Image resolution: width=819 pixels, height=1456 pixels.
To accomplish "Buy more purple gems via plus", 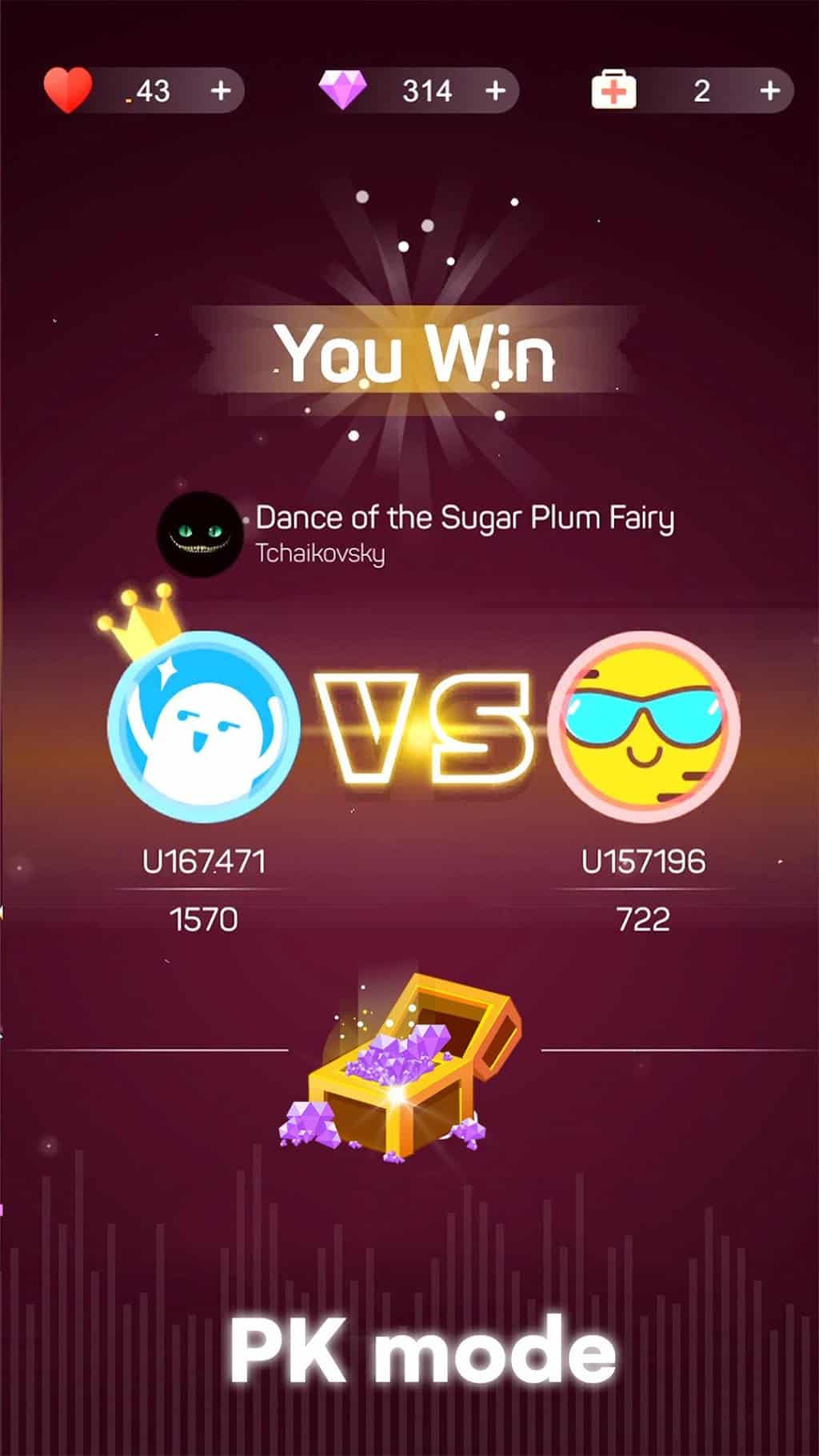I will tap(495, 90).
